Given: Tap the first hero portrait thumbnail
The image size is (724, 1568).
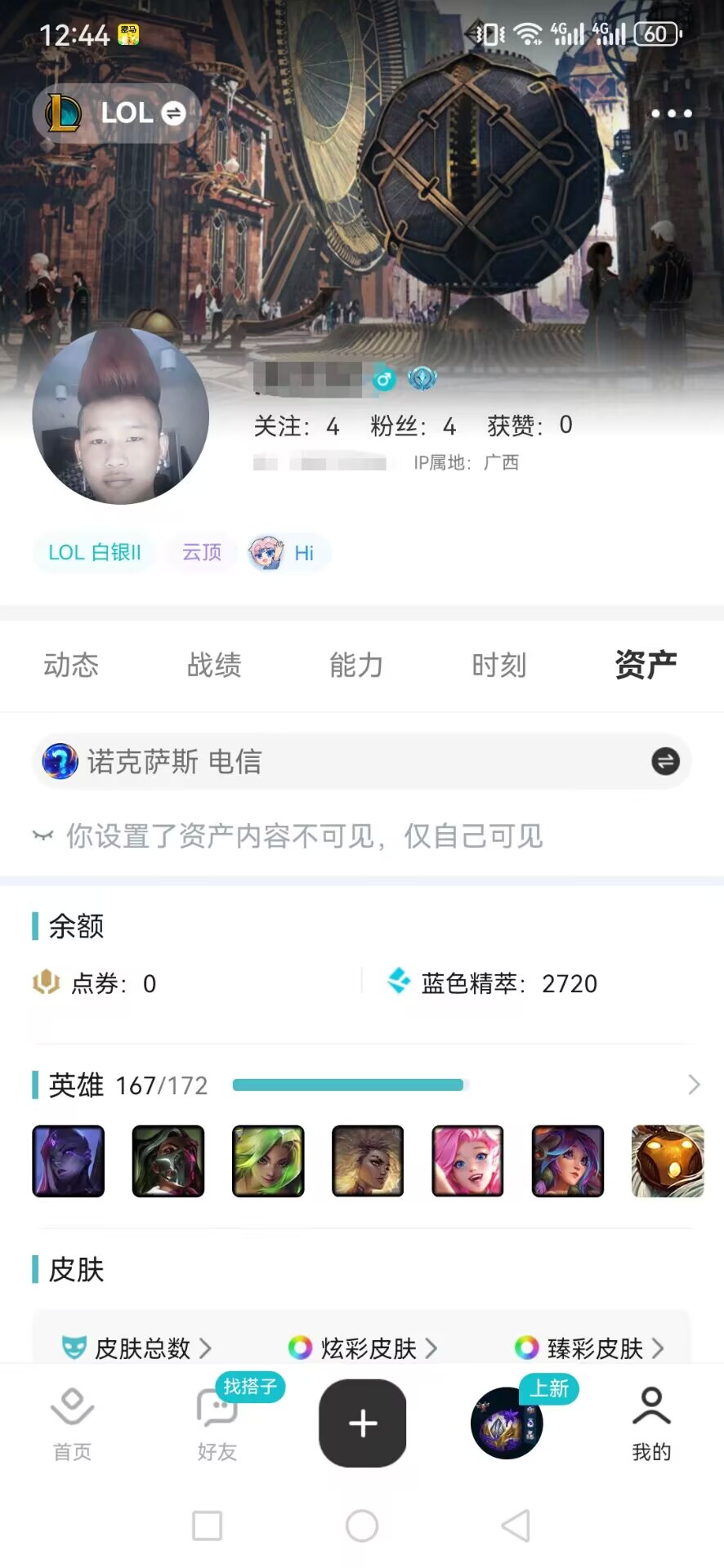Looking at the screenshot, I should pos(68,1160).
